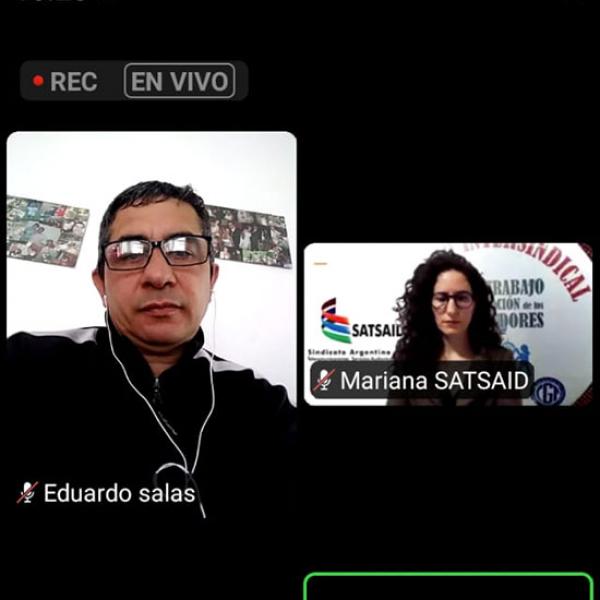Screen dimensions: 600x600
Task: Open the EN VIVO live stream options
Action: pos(179,82)
